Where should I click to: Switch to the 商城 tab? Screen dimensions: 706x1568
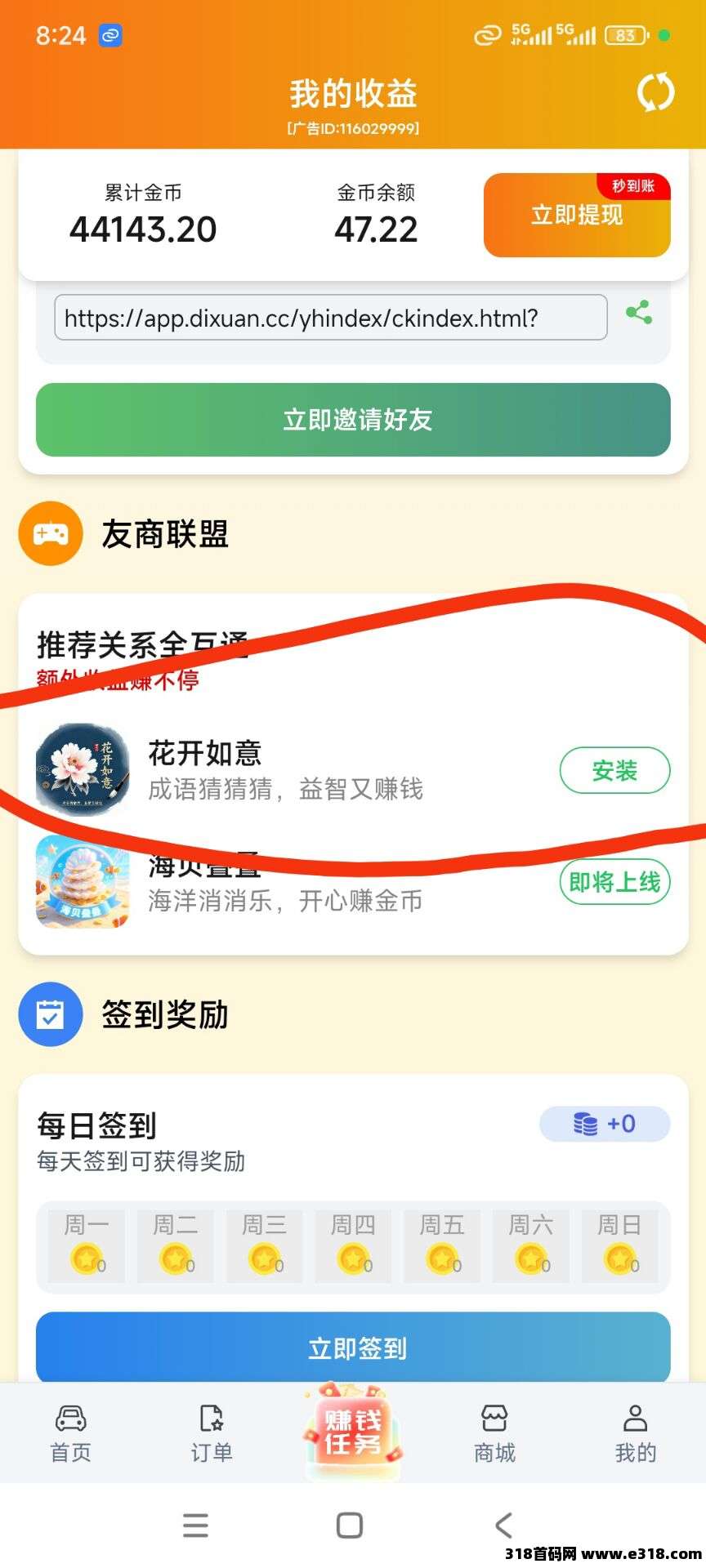coord(494,1434)
